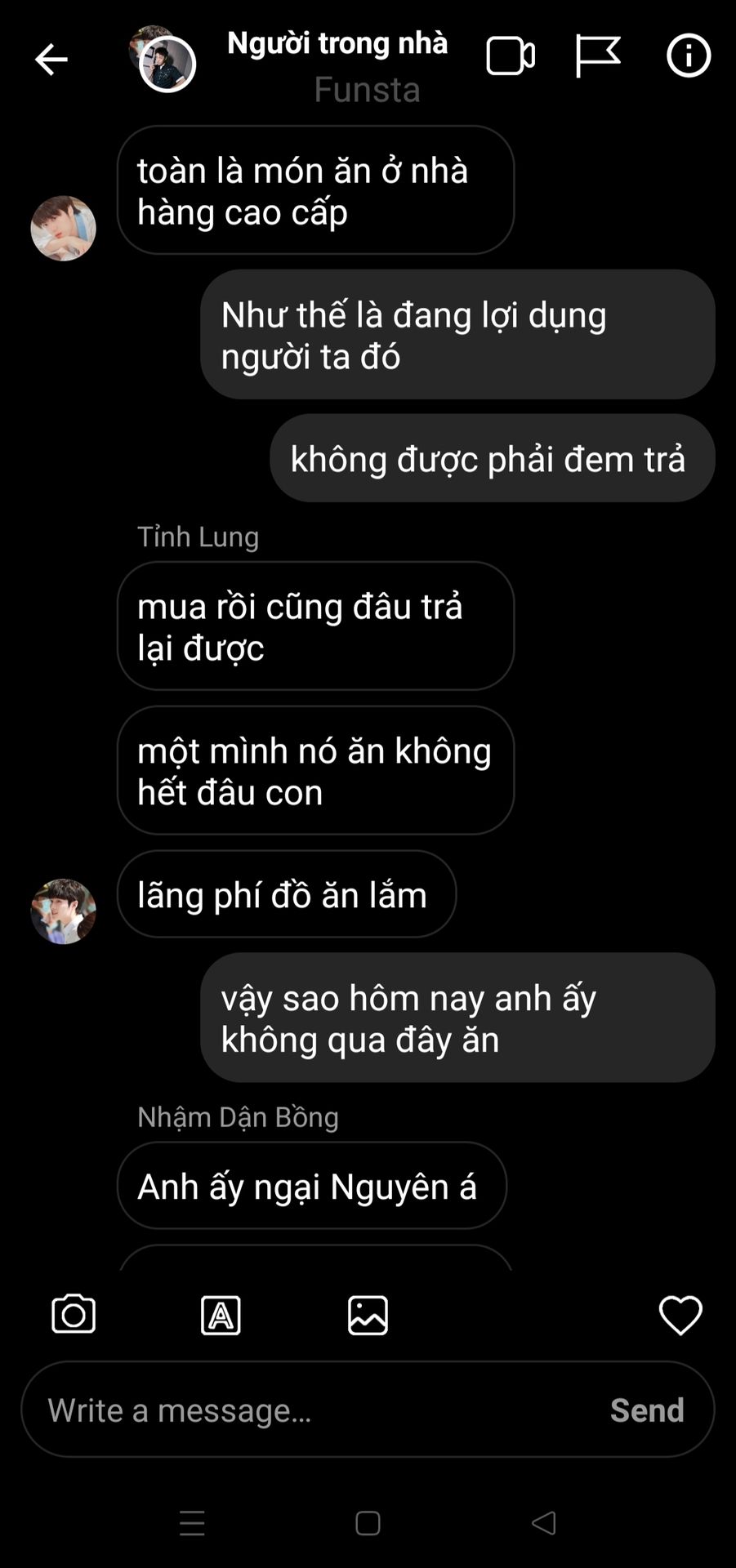Open avatar beside 'hàng cao cấp' message
Screen dimensions: 736x1568
(63, 229)
